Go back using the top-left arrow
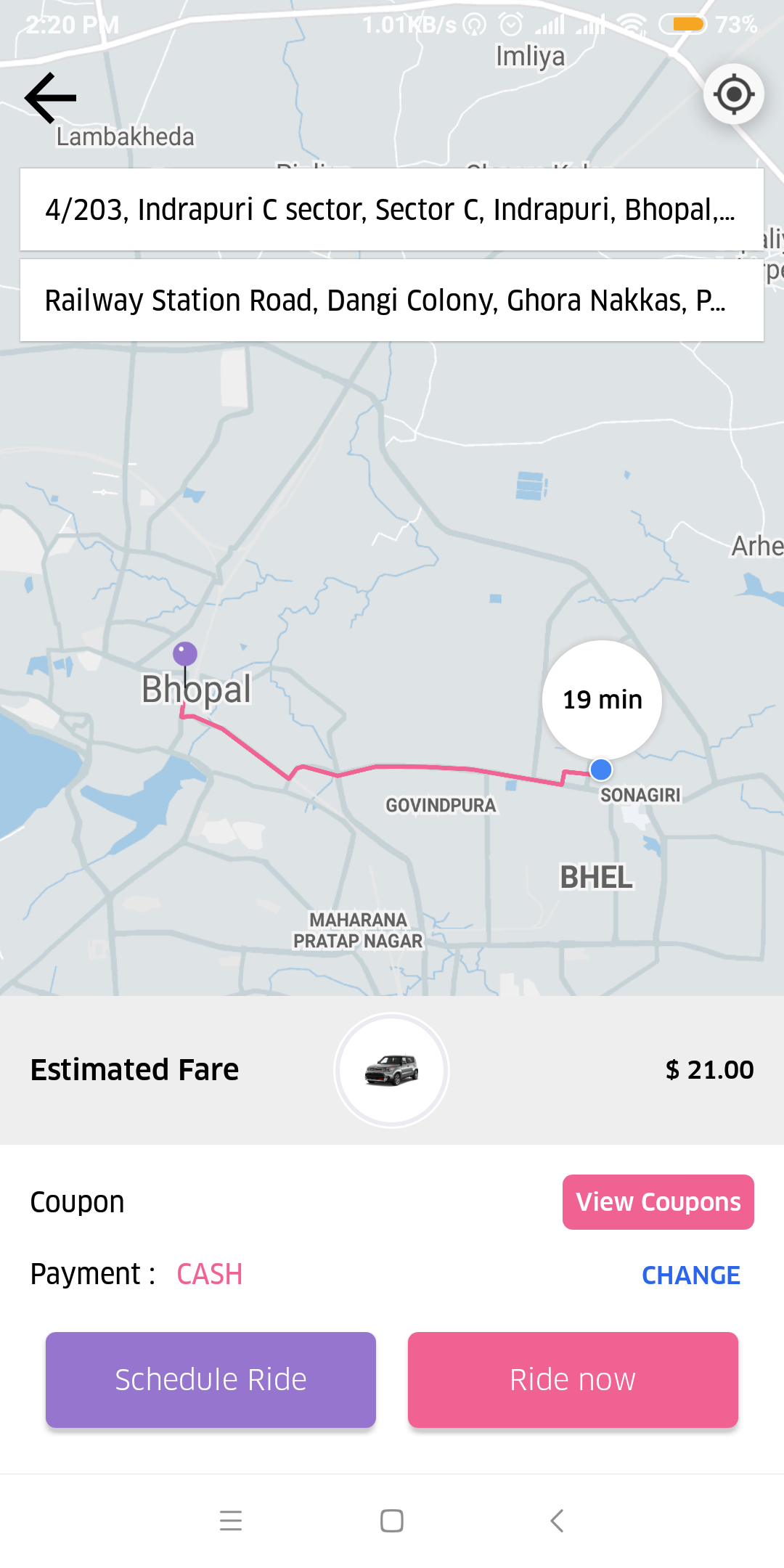This screenshot has width=784, height=1568. 50,98
